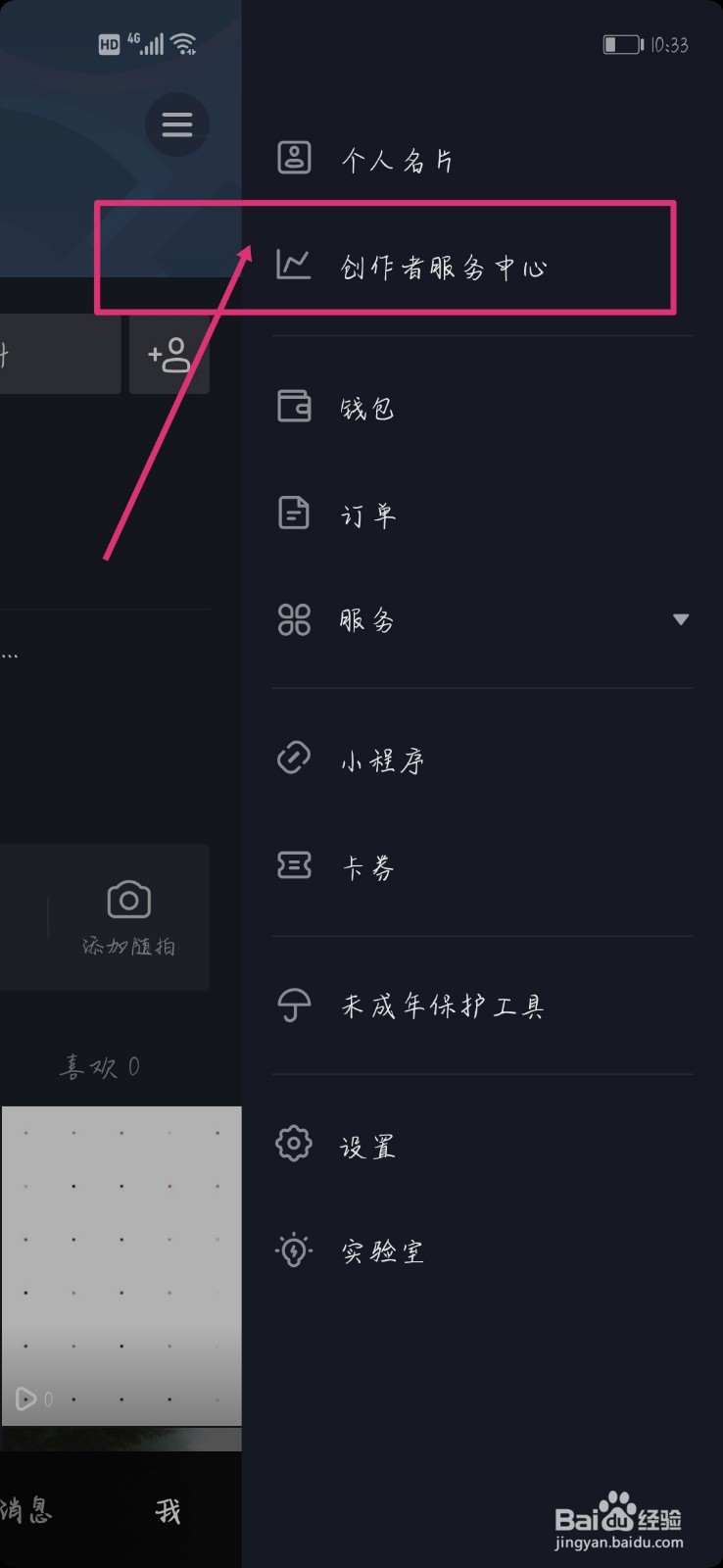This screenshot has width=723, height=1568.
Task: Open 个人名片 personal card icon
Action: coord(293,155)
